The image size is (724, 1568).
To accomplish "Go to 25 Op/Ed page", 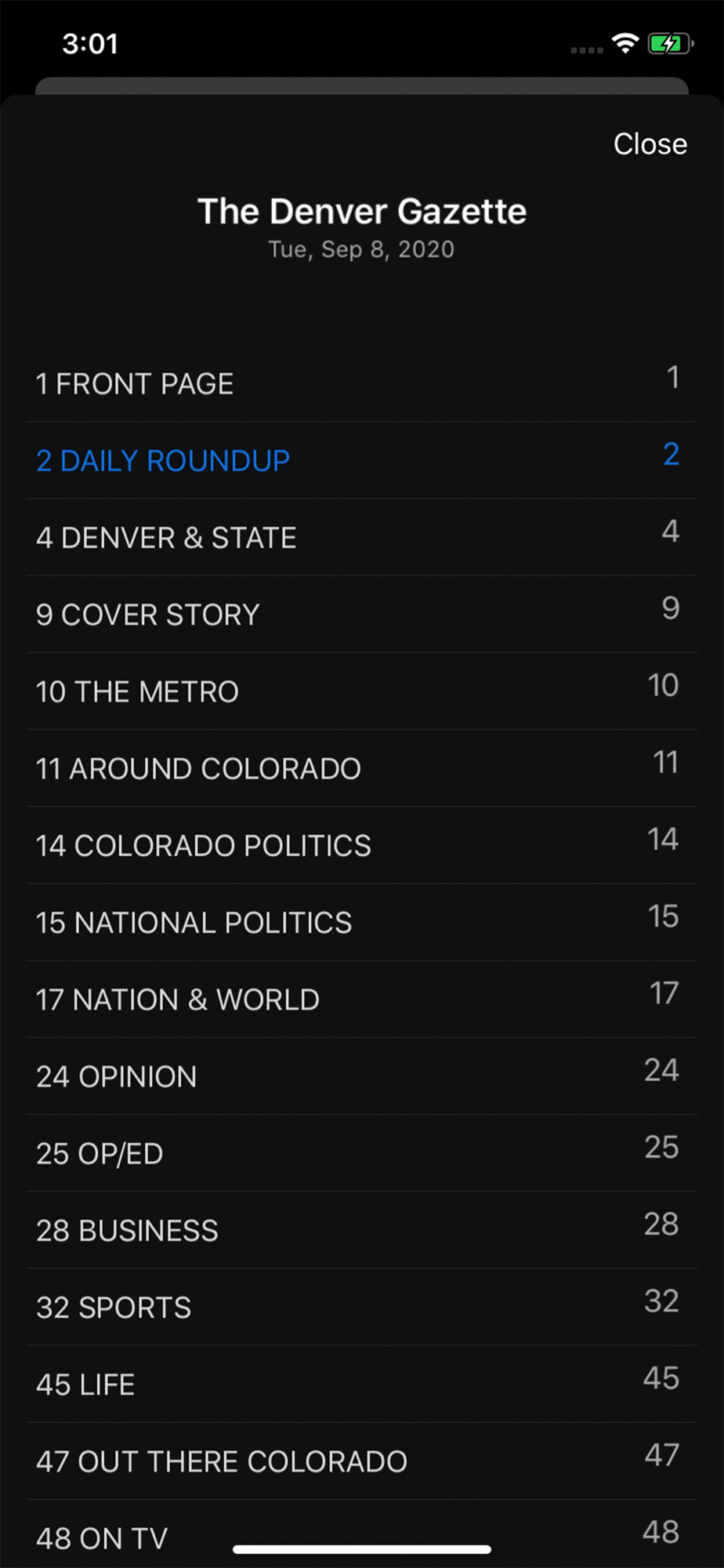I will (x=362, y=1153).
